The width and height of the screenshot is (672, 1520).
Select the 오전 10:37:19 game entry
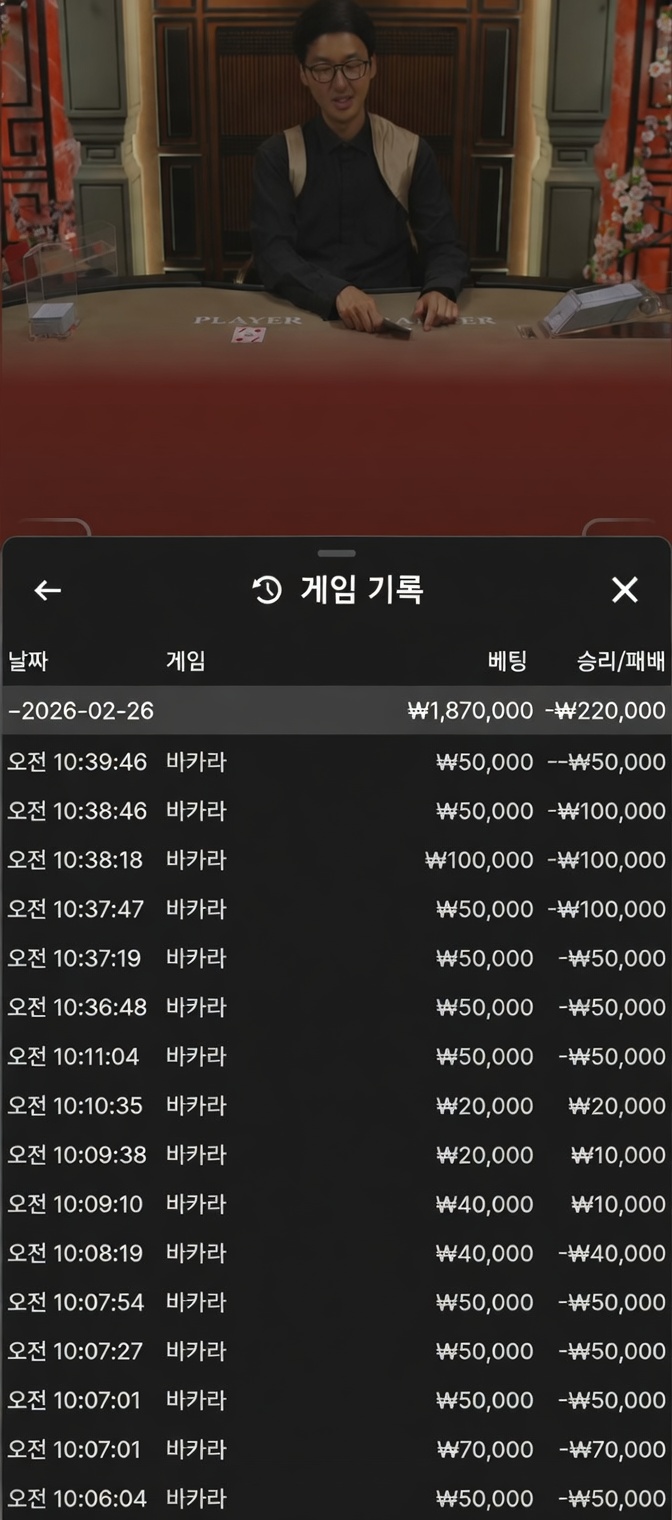click(336, 958)
